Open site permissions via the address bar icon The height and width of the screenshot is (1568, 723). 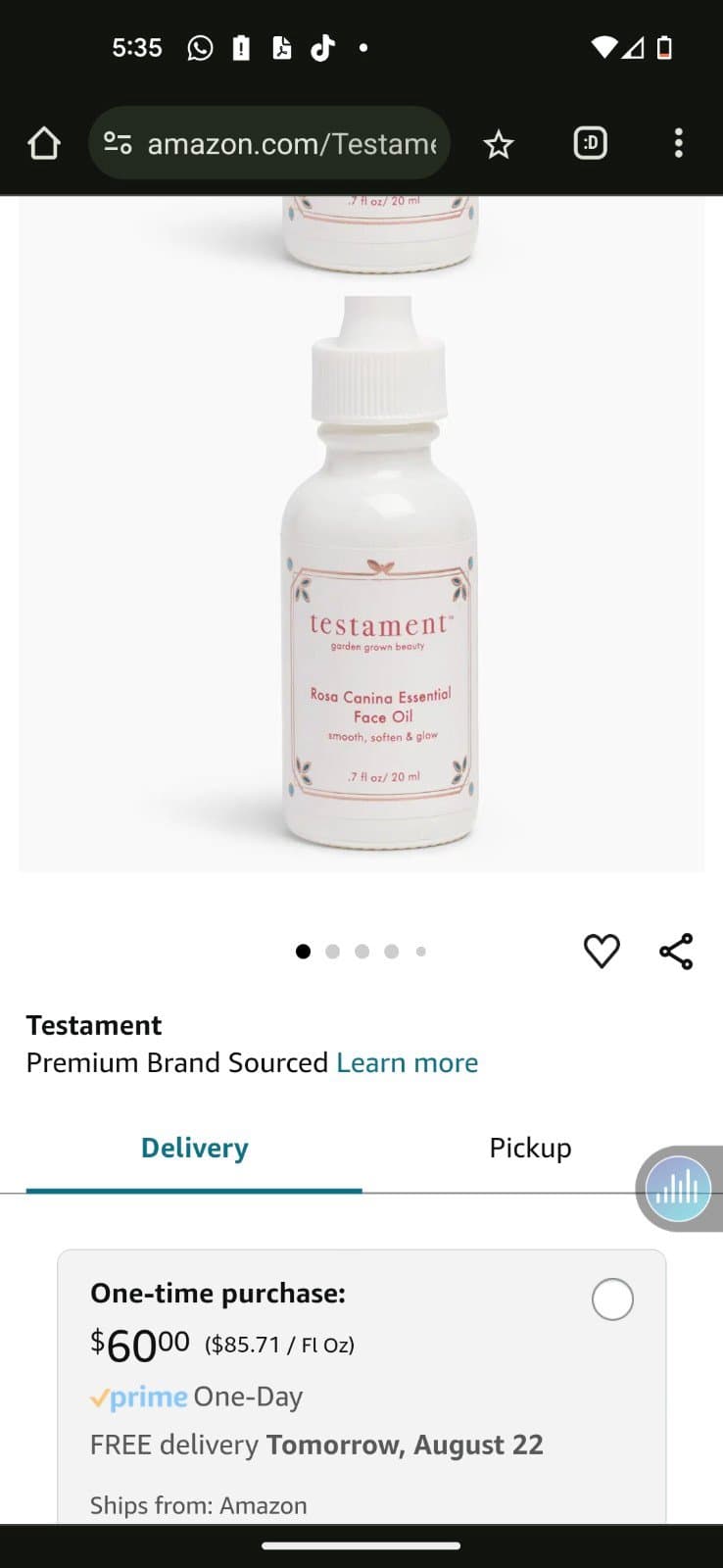pos(117,143)
